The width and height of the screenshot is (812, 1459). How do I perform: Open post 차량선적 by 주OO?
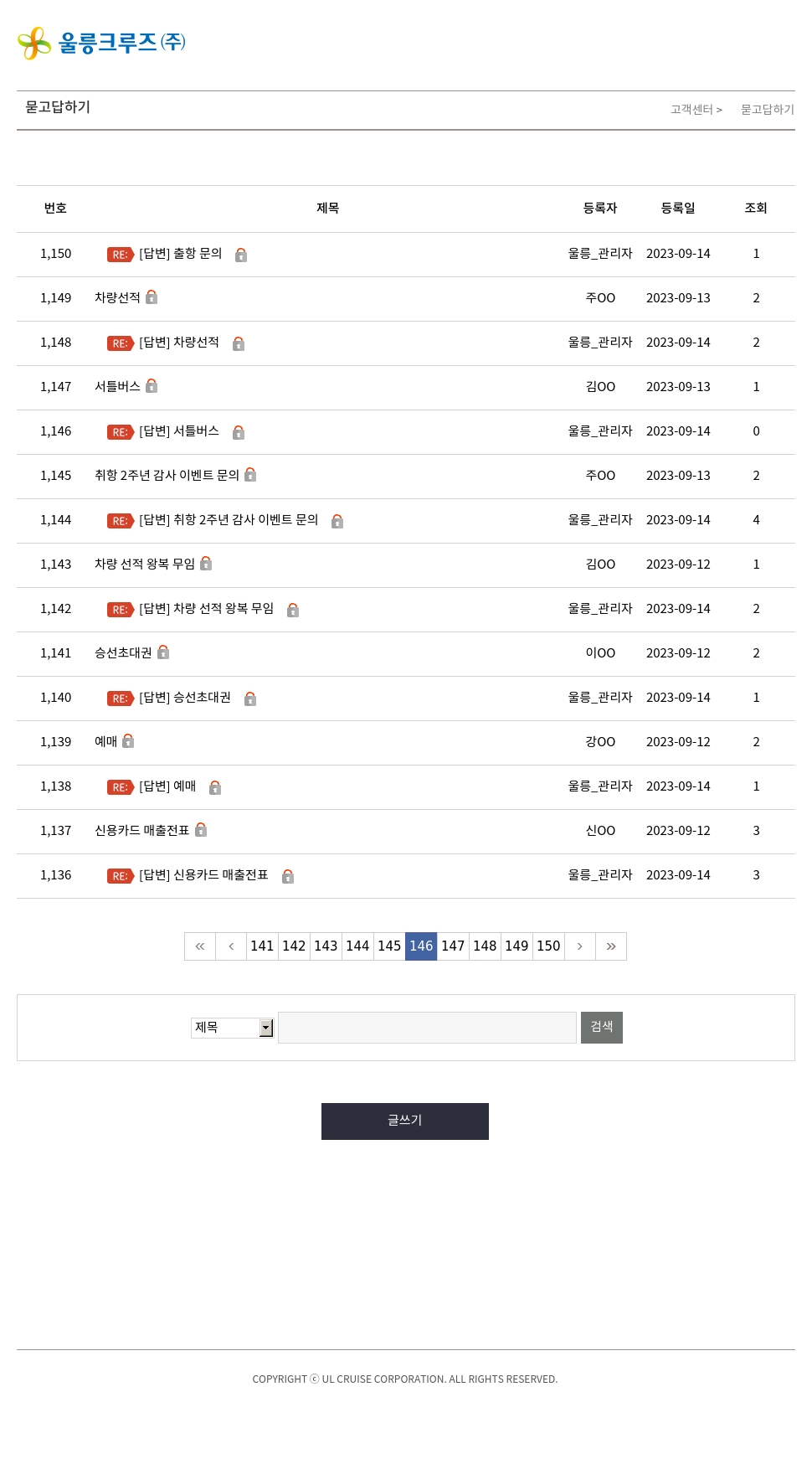(x=117, y=298)
